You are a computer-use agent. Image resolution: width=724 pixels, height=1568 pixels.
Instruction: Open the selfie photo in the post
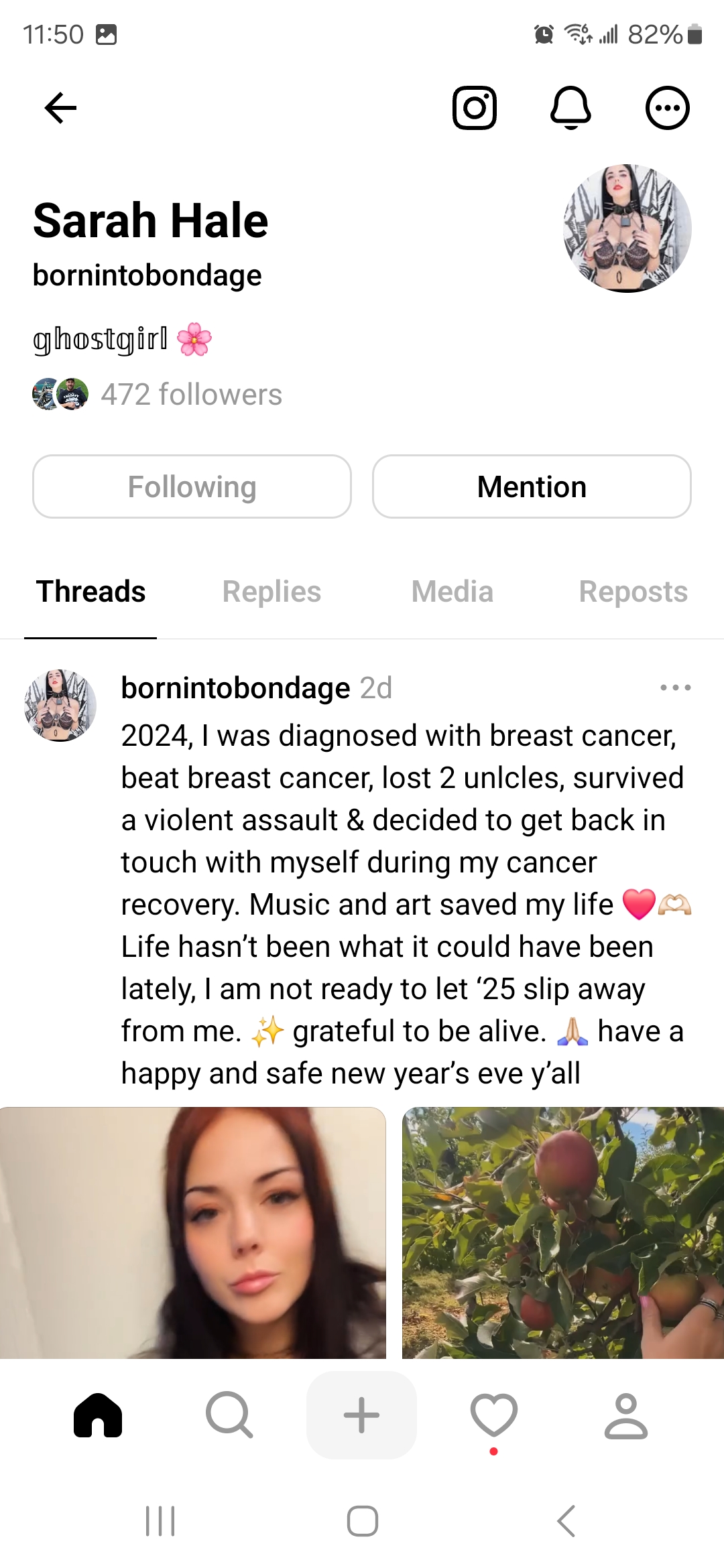click(193, 1233)
